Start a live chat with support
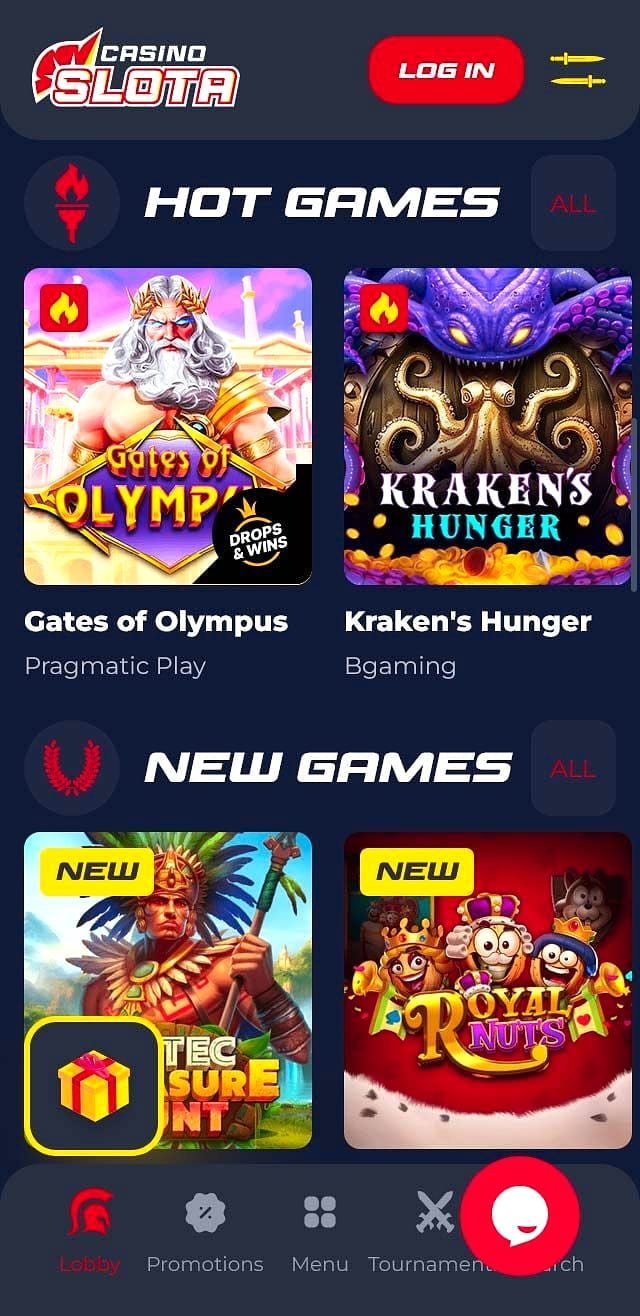This screenshot has height=1316, width=640. tap(520, 1215)
